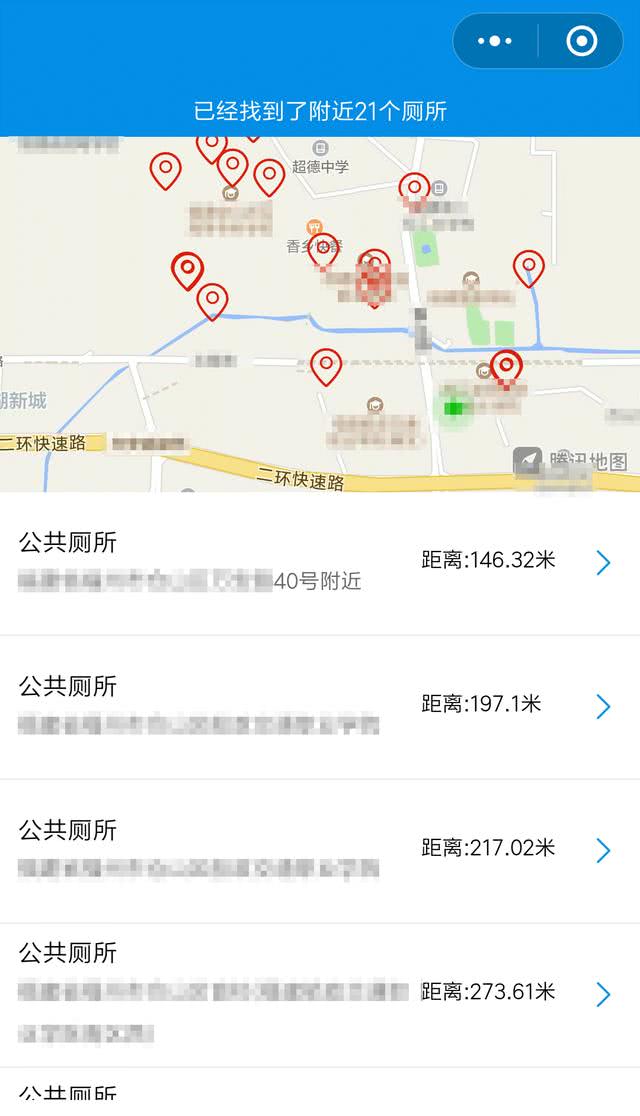Tap the map marker below 超德中学 label
Screen dimensions: 640x1116
coord(323,249)
